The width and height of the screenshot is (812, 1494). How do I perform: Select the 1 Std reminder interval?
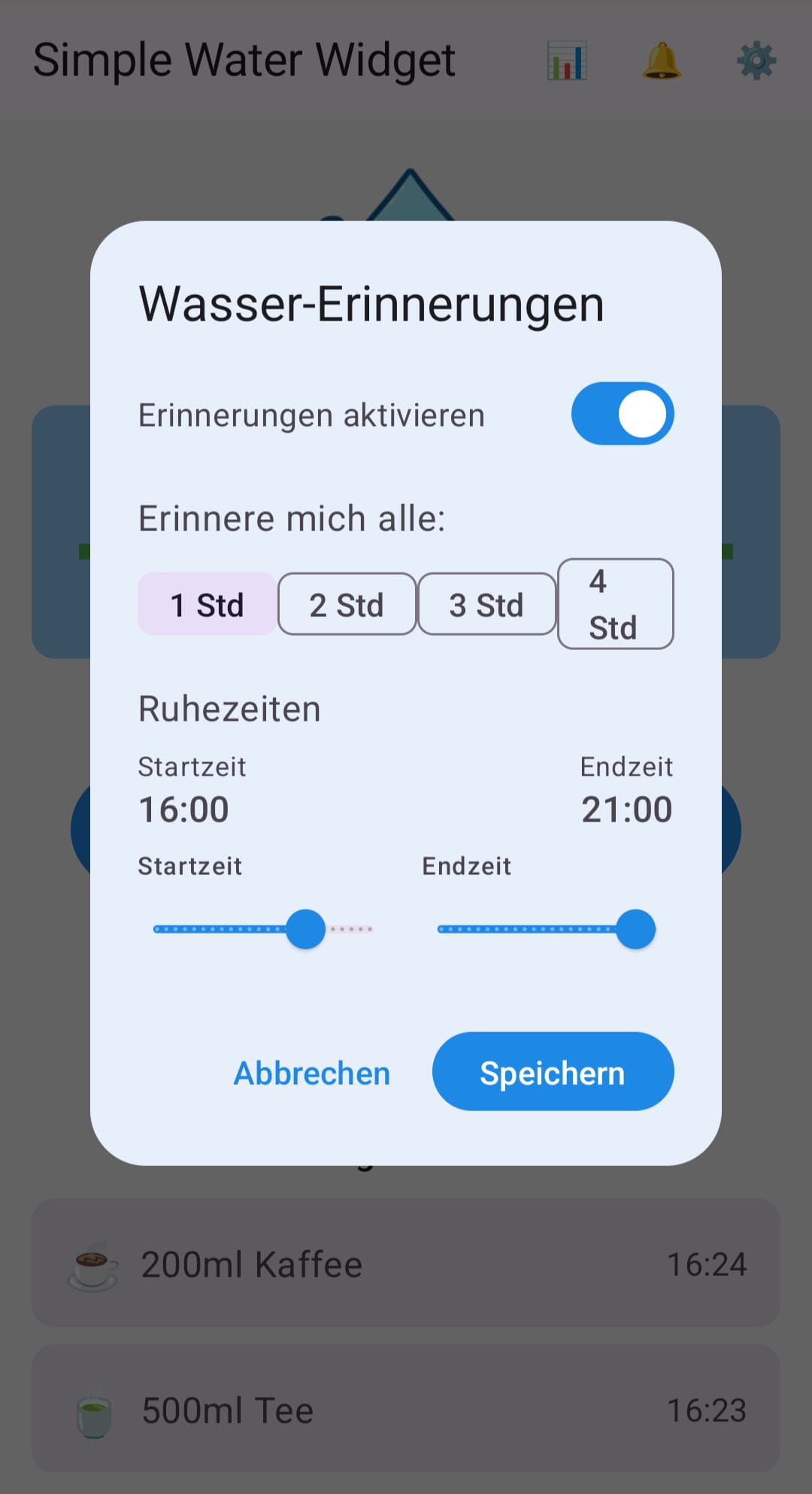tap(207, 604)
